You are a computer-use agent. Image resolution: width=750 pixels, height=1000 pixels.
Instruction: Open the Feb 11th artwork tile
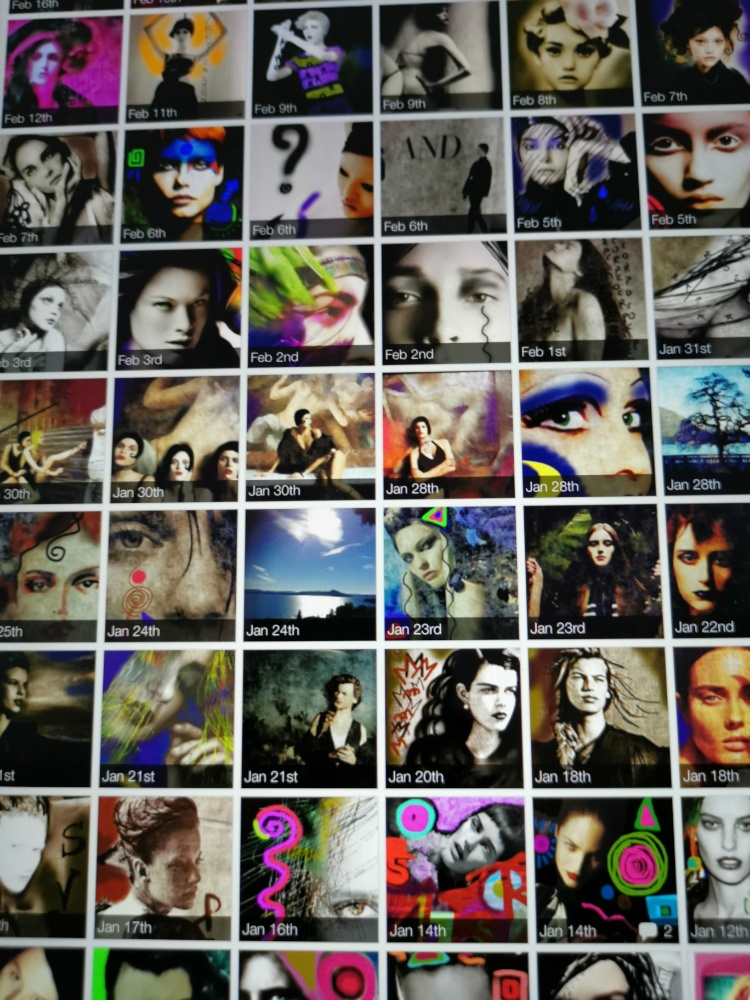tap(186, 62)
